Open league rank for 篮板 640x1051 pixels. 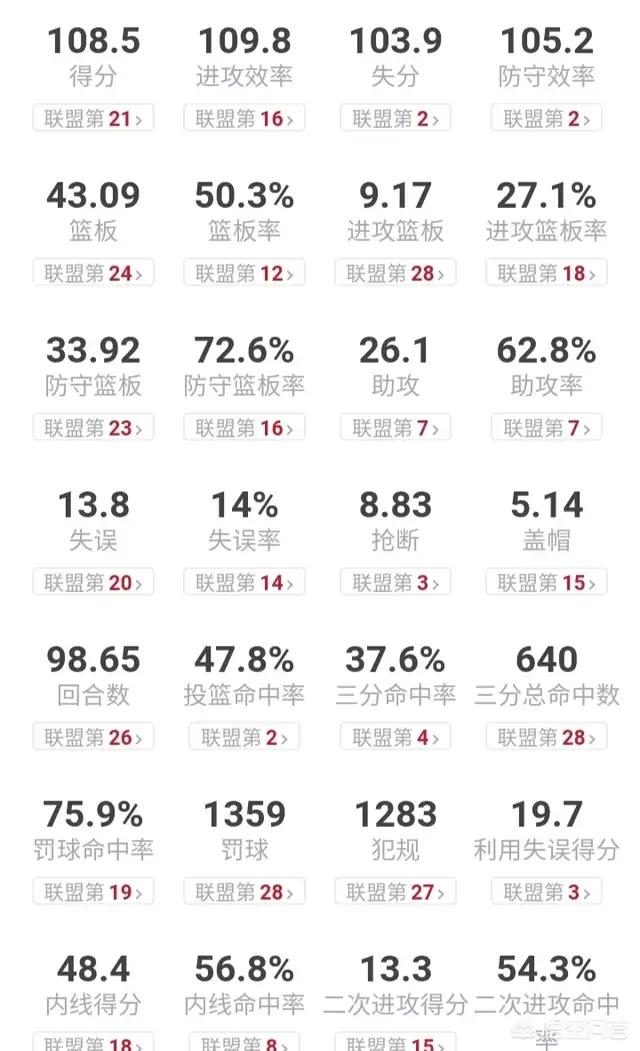coord(93,273)
